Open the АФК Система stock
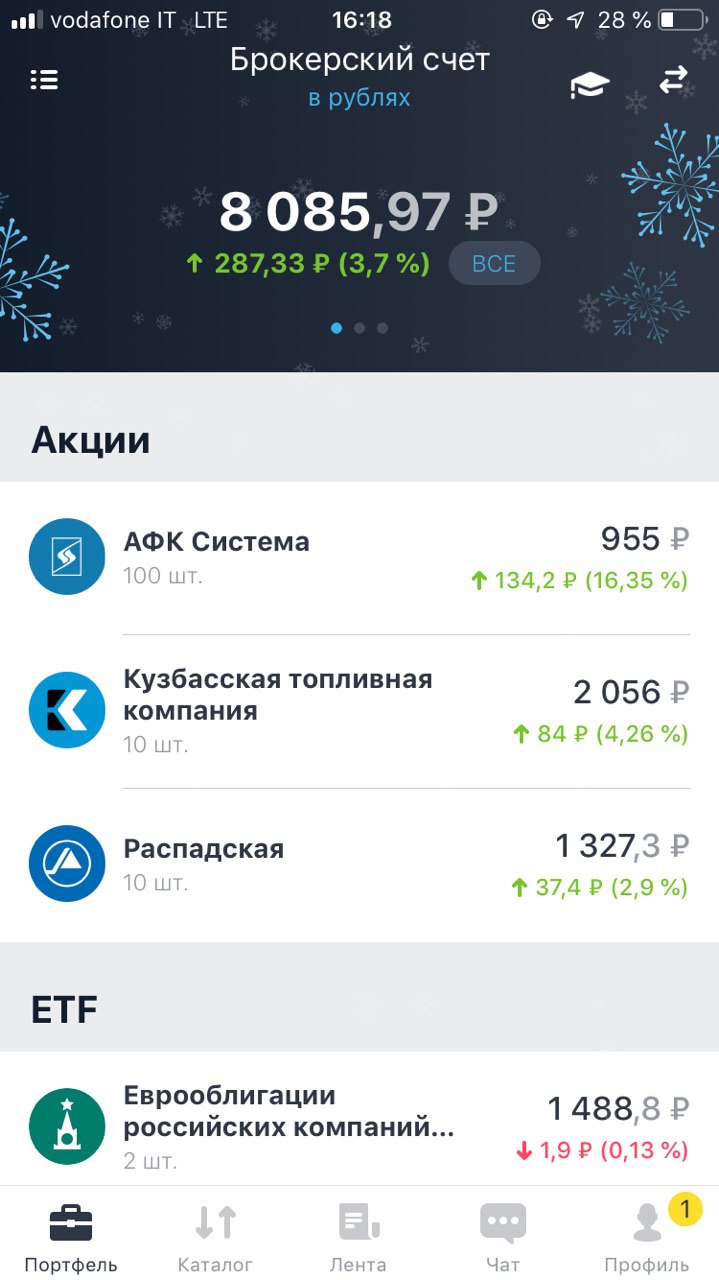This screenshot has height=1280, width=719. coord(359,557)
